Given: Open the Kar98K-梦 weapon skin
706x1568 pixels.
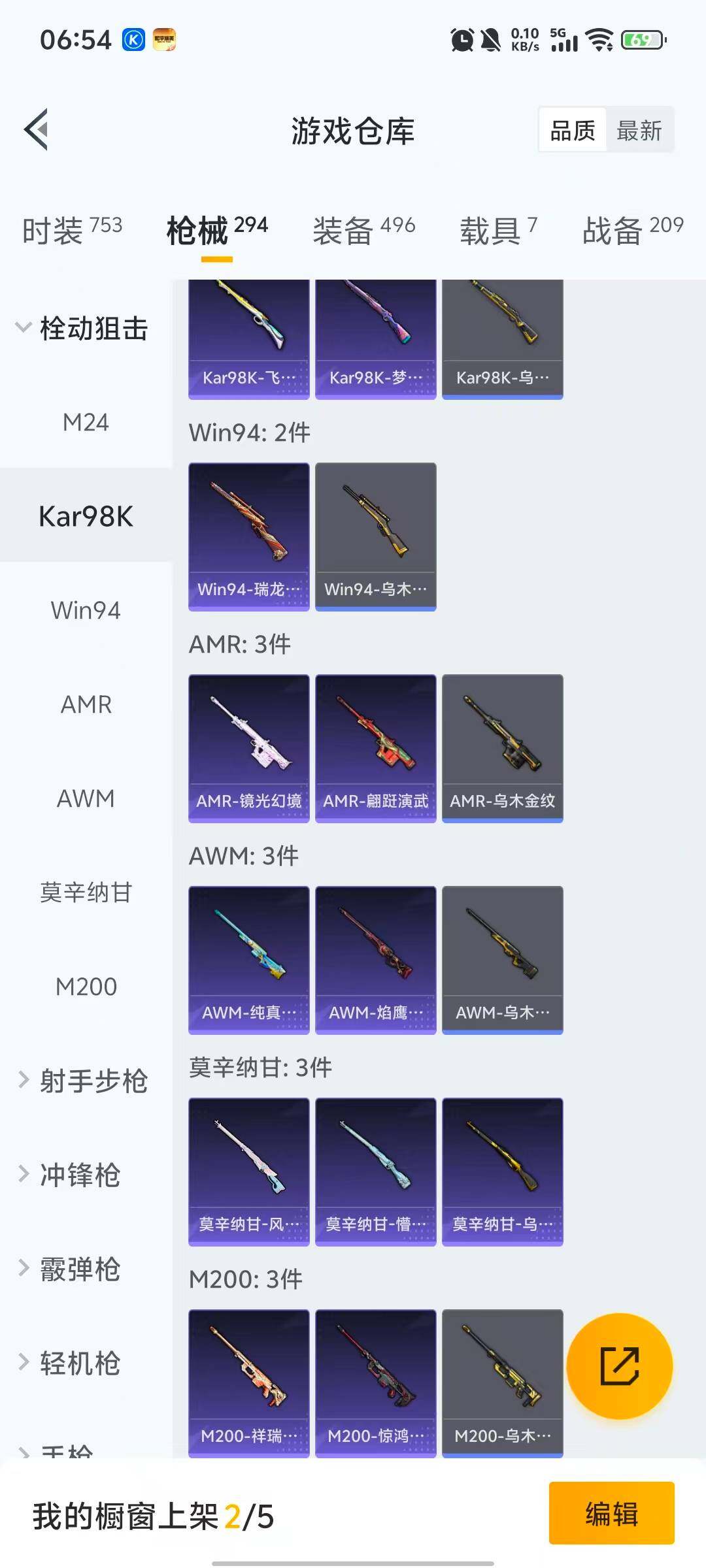Looking at the screenshot, I should tap(375, 333).
